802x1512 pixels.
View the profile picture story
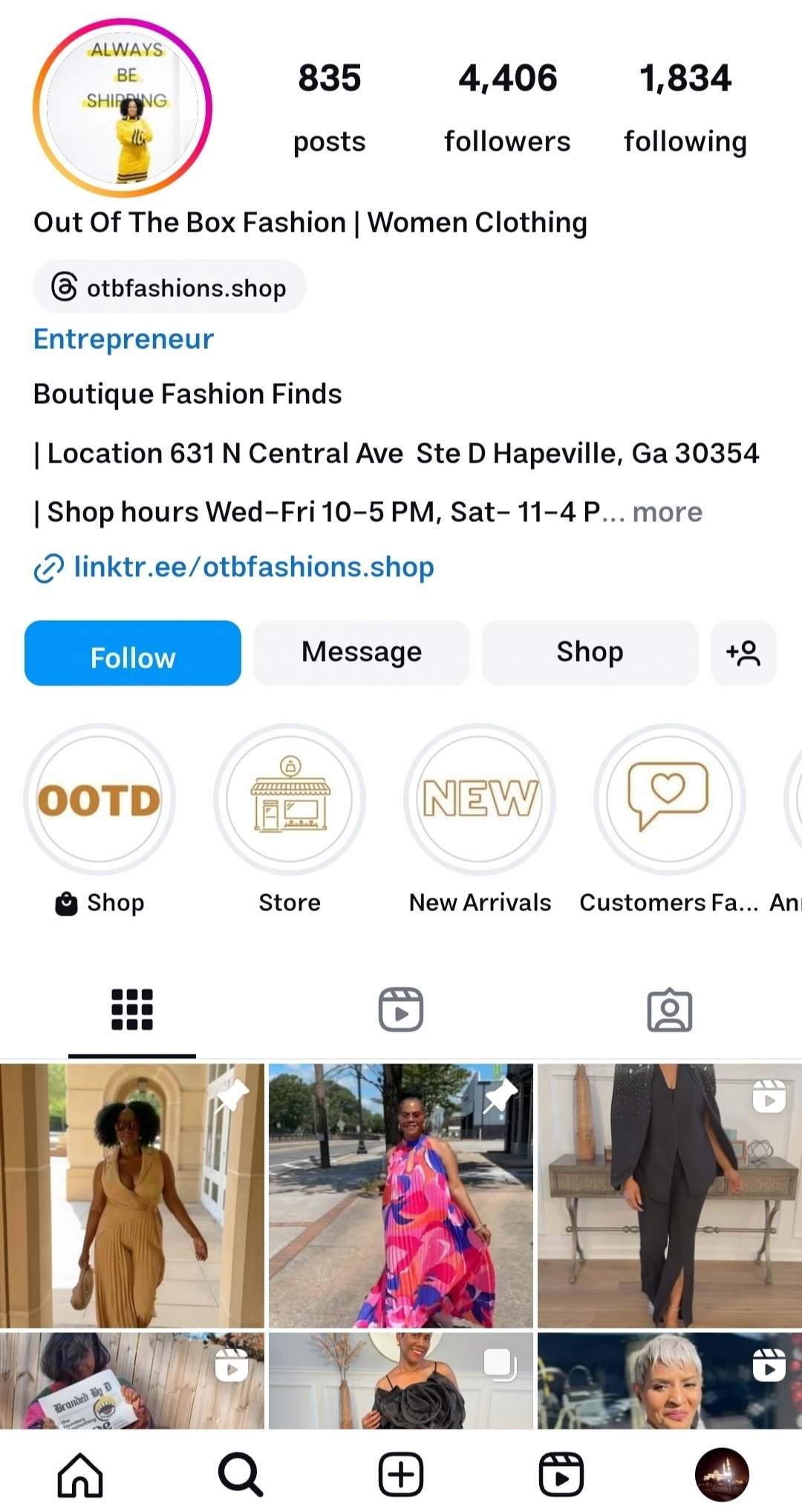tap(123, 108)
